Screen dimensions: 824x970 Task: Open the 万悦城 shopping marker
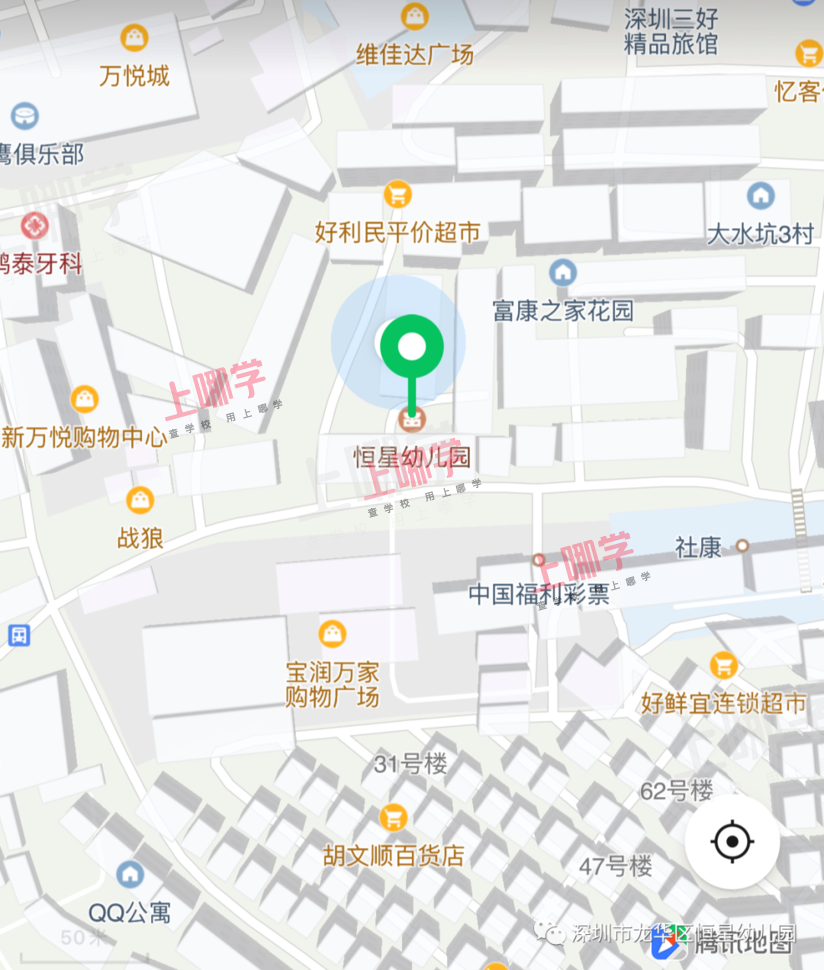134,39
